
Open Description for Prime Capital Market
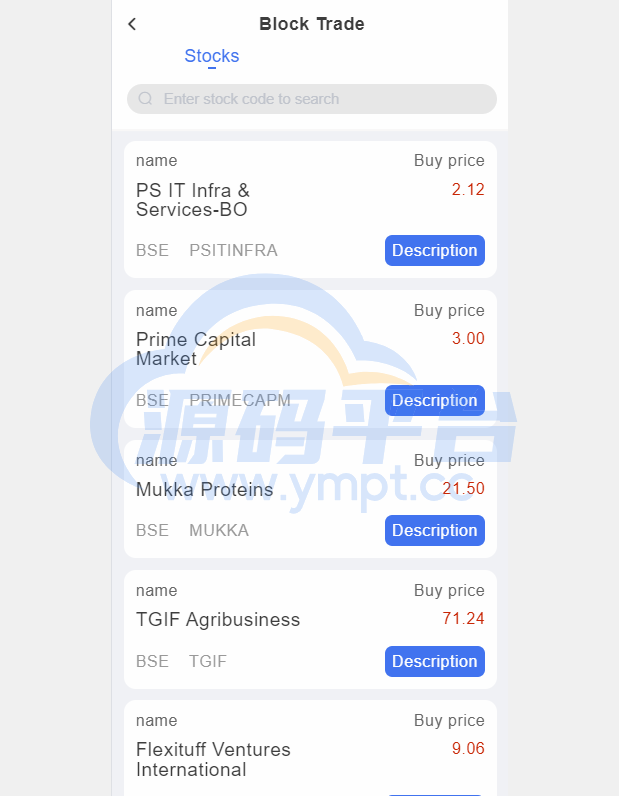434,400
